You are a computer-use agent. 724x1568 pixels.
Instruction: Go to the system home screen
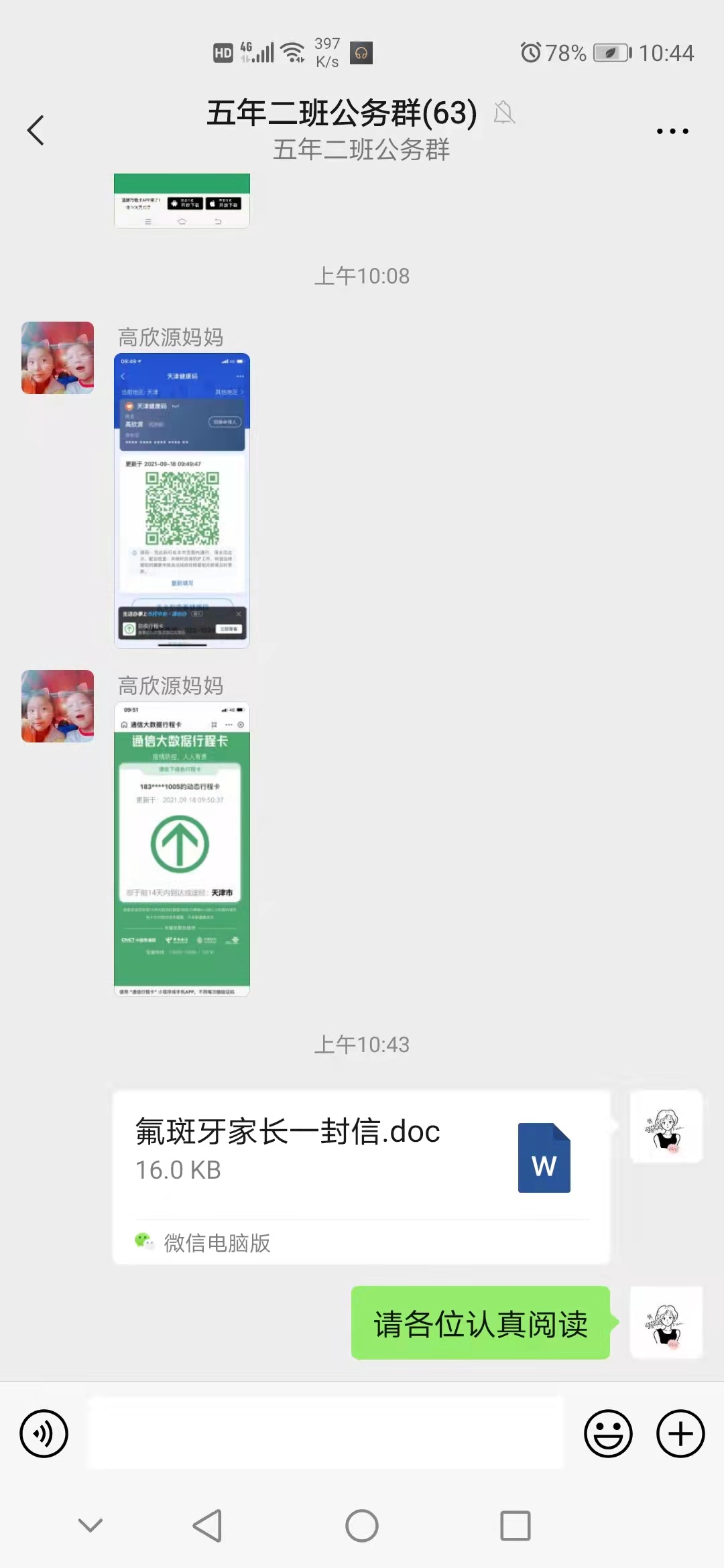click(362, 1526)
